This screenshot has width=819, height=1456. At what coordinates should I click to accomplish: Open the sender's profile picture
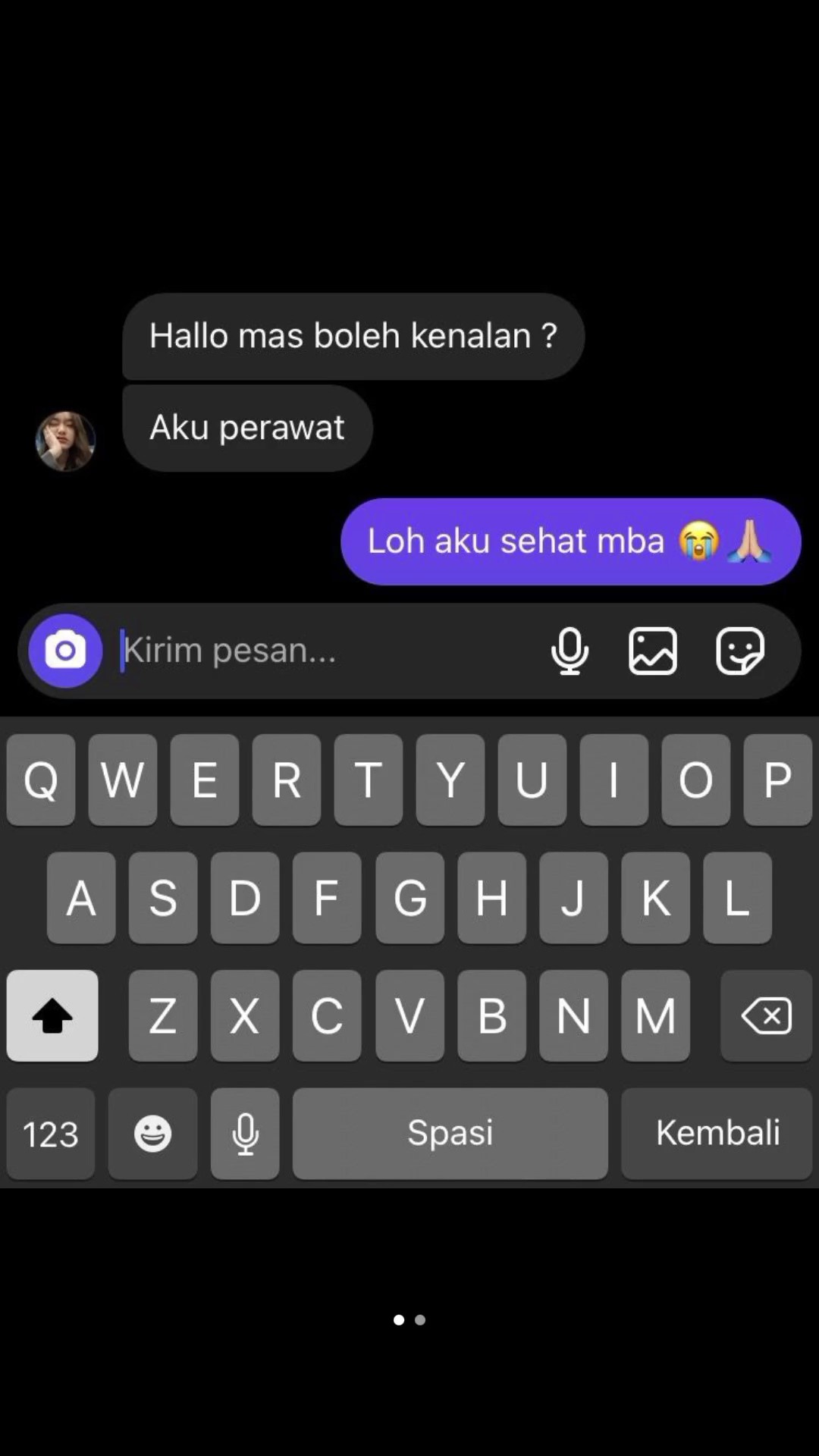click(66, 441)
